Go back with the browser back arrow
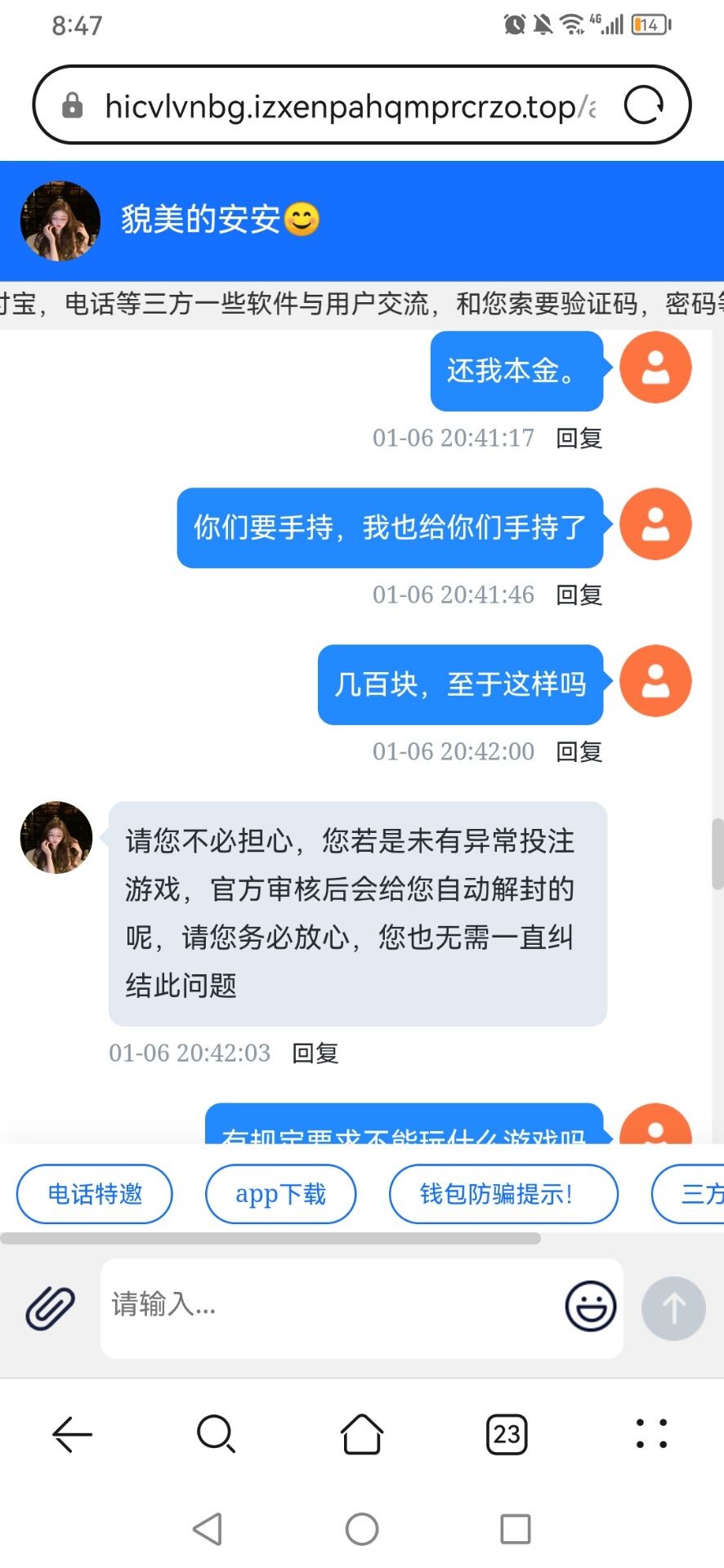Image resolution: width=724 pixels, height=1568 pixels. pyautogui.click(x=72, y=1434)
